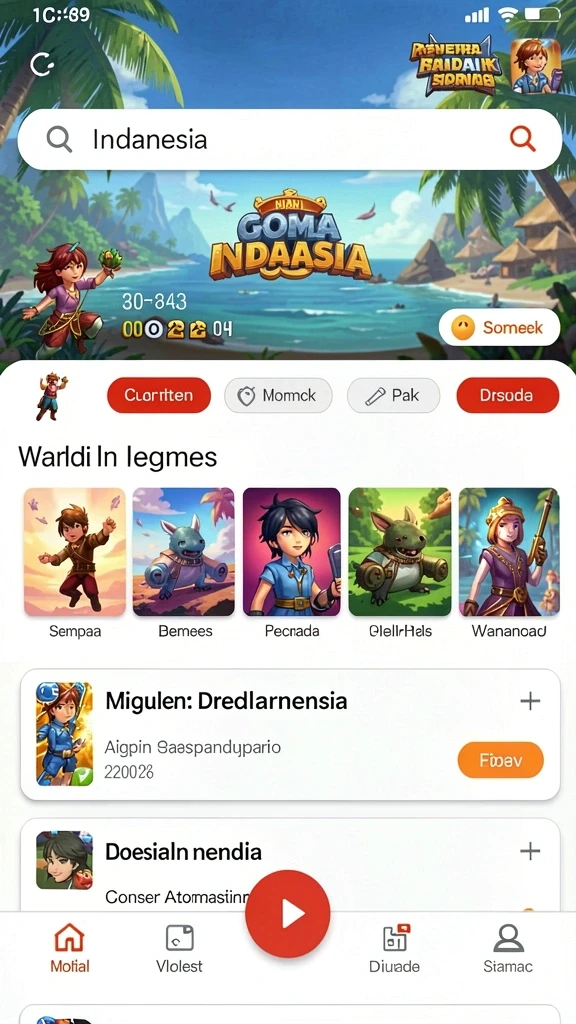Switch to the Vlolest tab
This screenshot has height=1024, width=576.
[x=179, y=948]
